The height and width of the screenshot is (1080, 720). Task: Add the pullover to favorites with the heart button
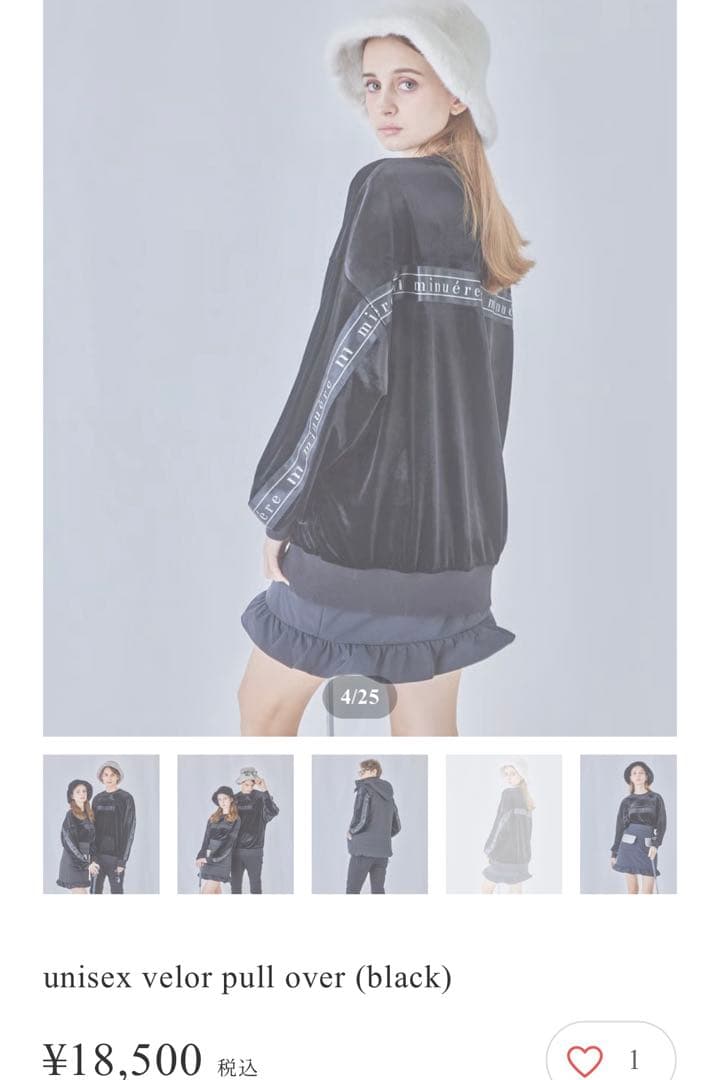click(x=586, y=1060)
